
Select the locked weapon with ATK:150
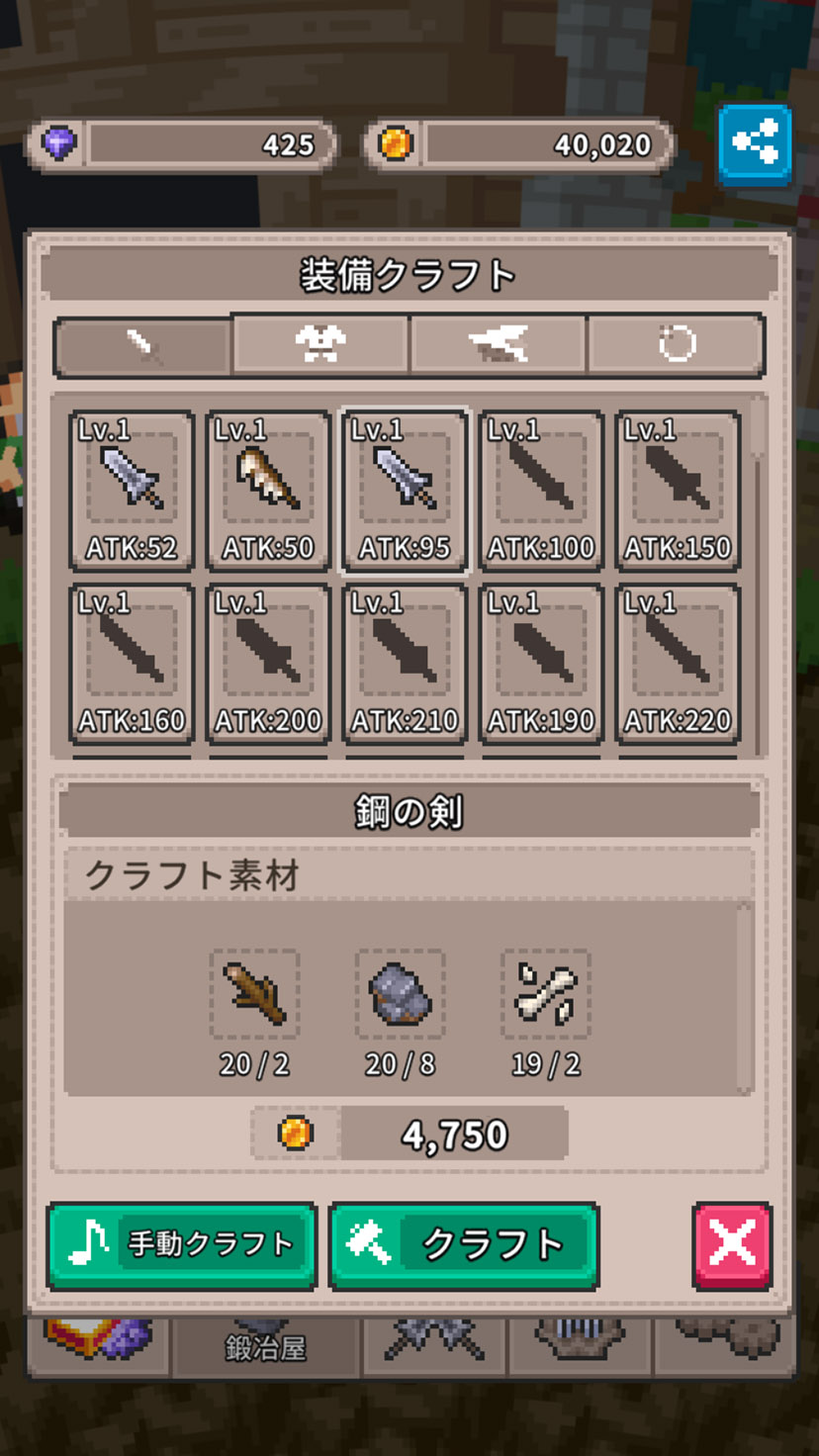[x=678, y=492]
